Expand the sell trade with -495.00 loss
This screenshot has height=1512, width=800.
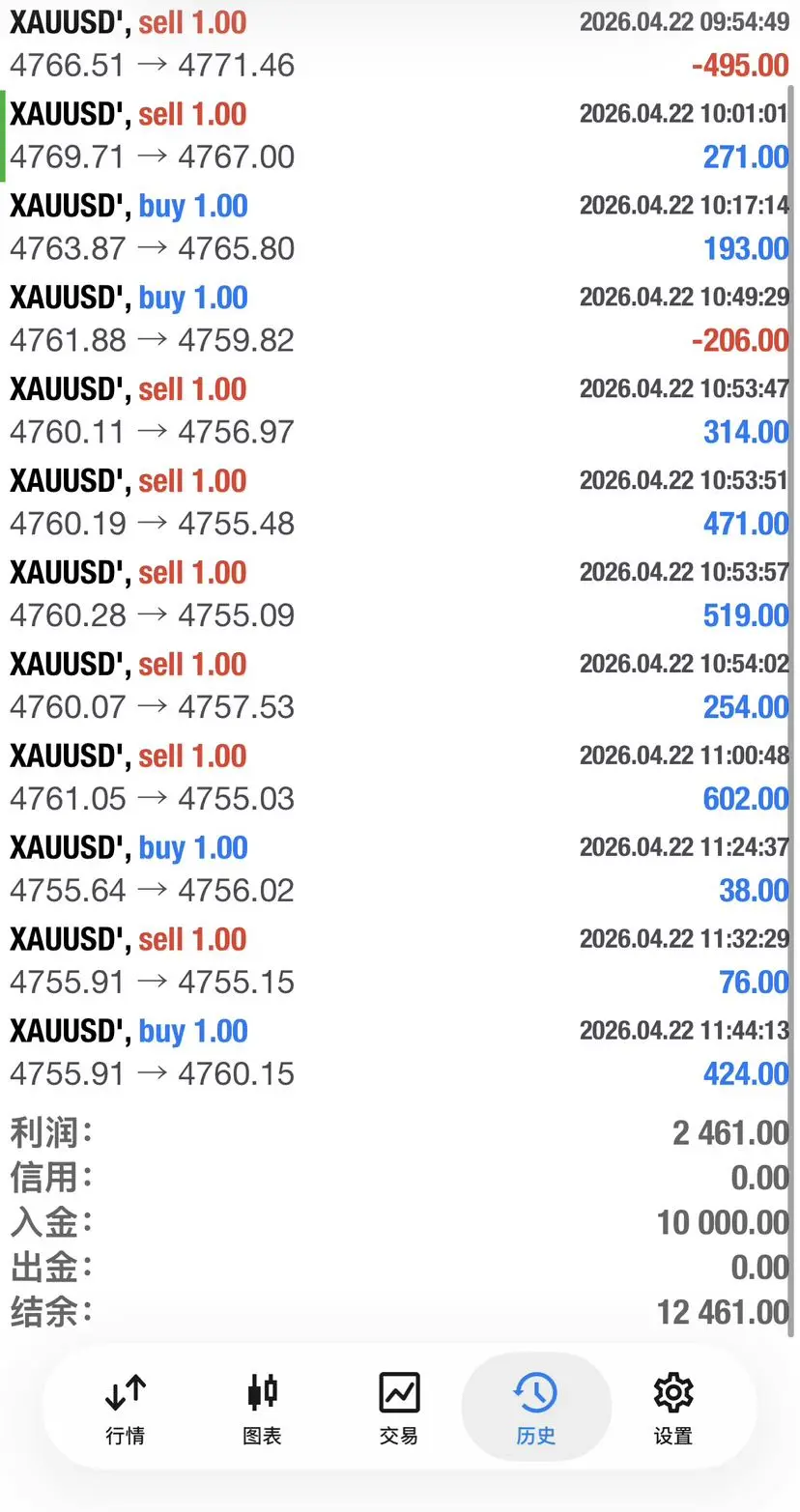click(x=399, y=44)
